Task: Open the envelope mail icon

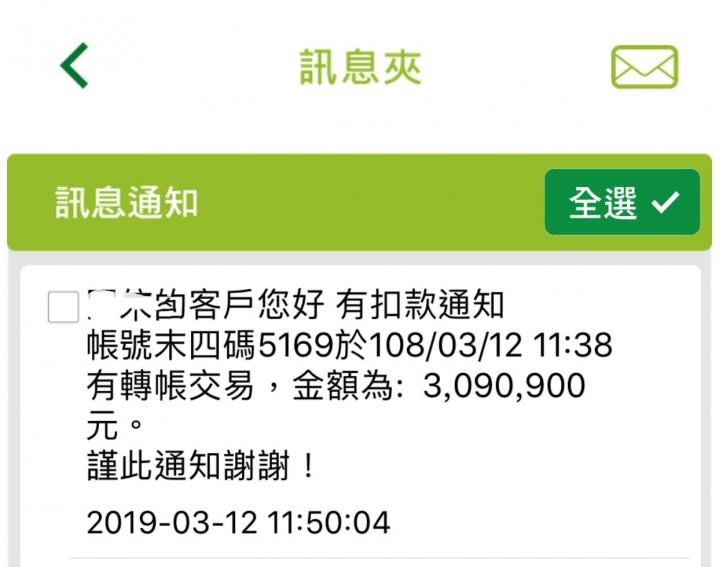Action: 645,67
